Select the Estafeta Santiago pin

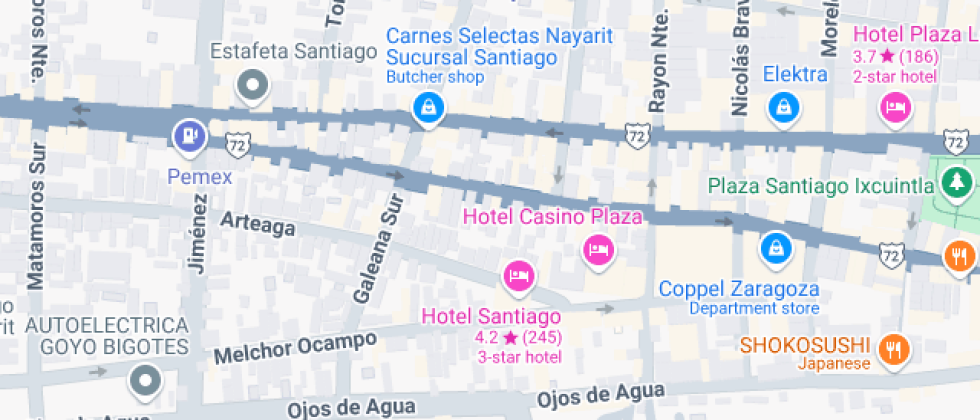(x=252, y=86)
